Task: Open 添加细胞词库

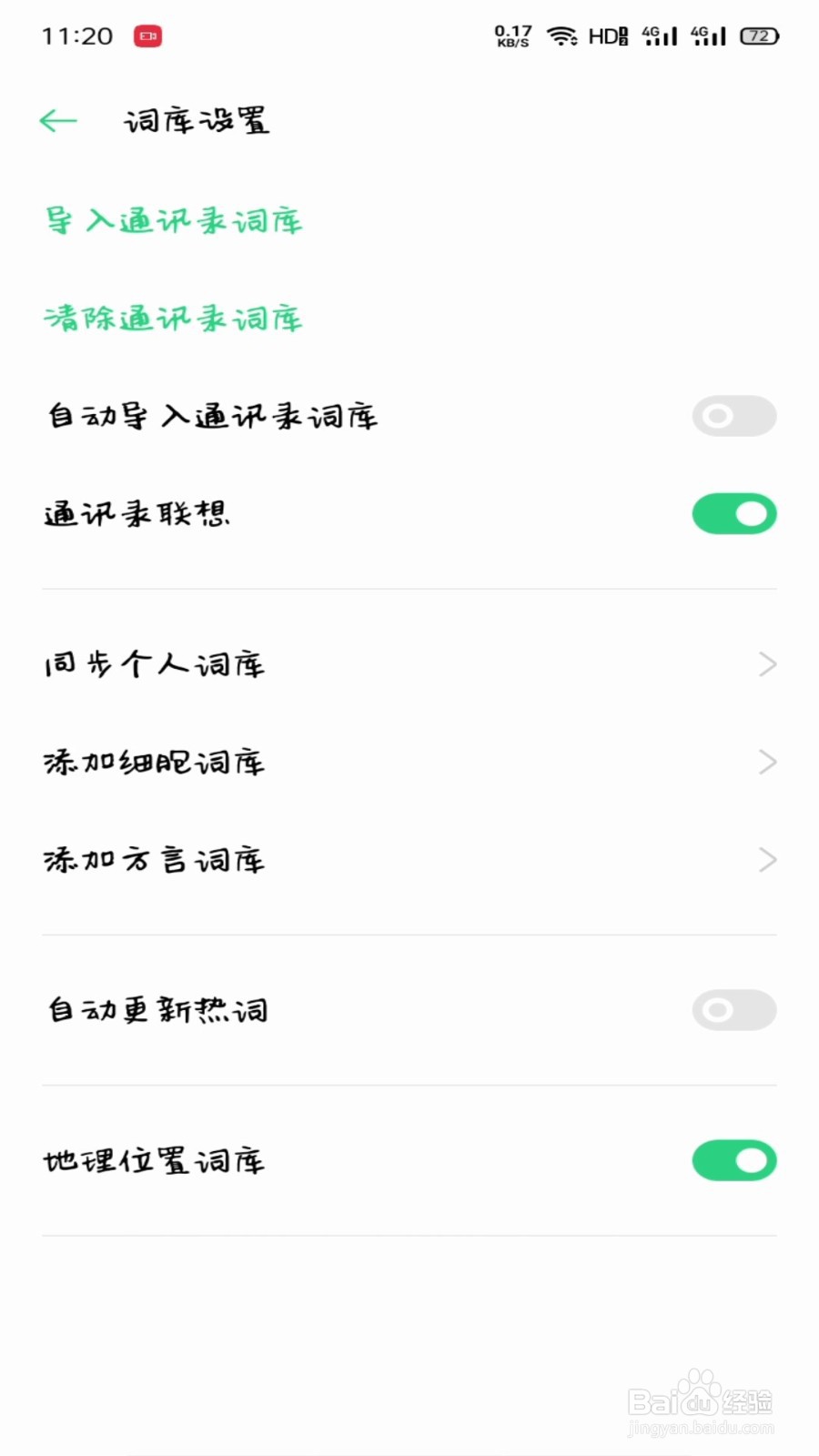Action: 409,762
